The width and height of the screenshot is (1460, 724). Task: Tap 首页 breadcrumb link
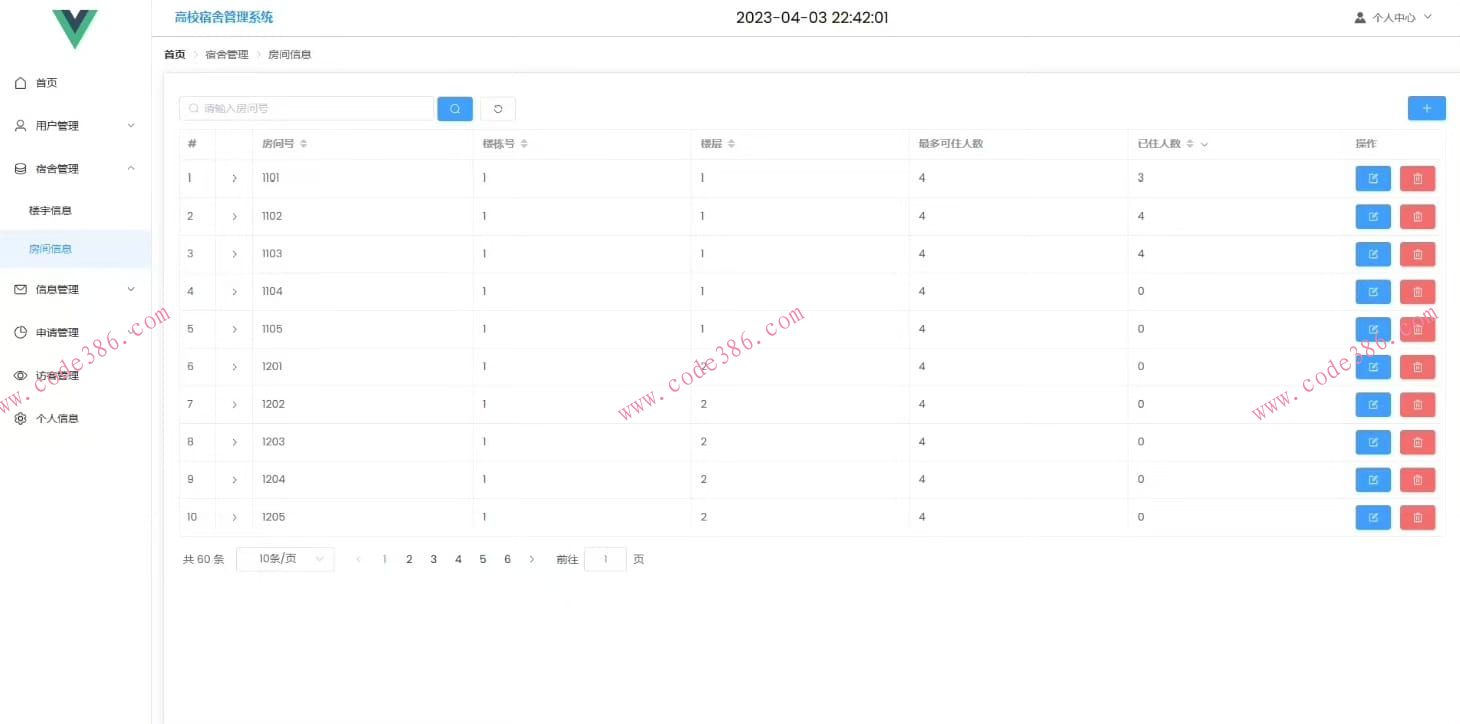(x=174, y=54)
